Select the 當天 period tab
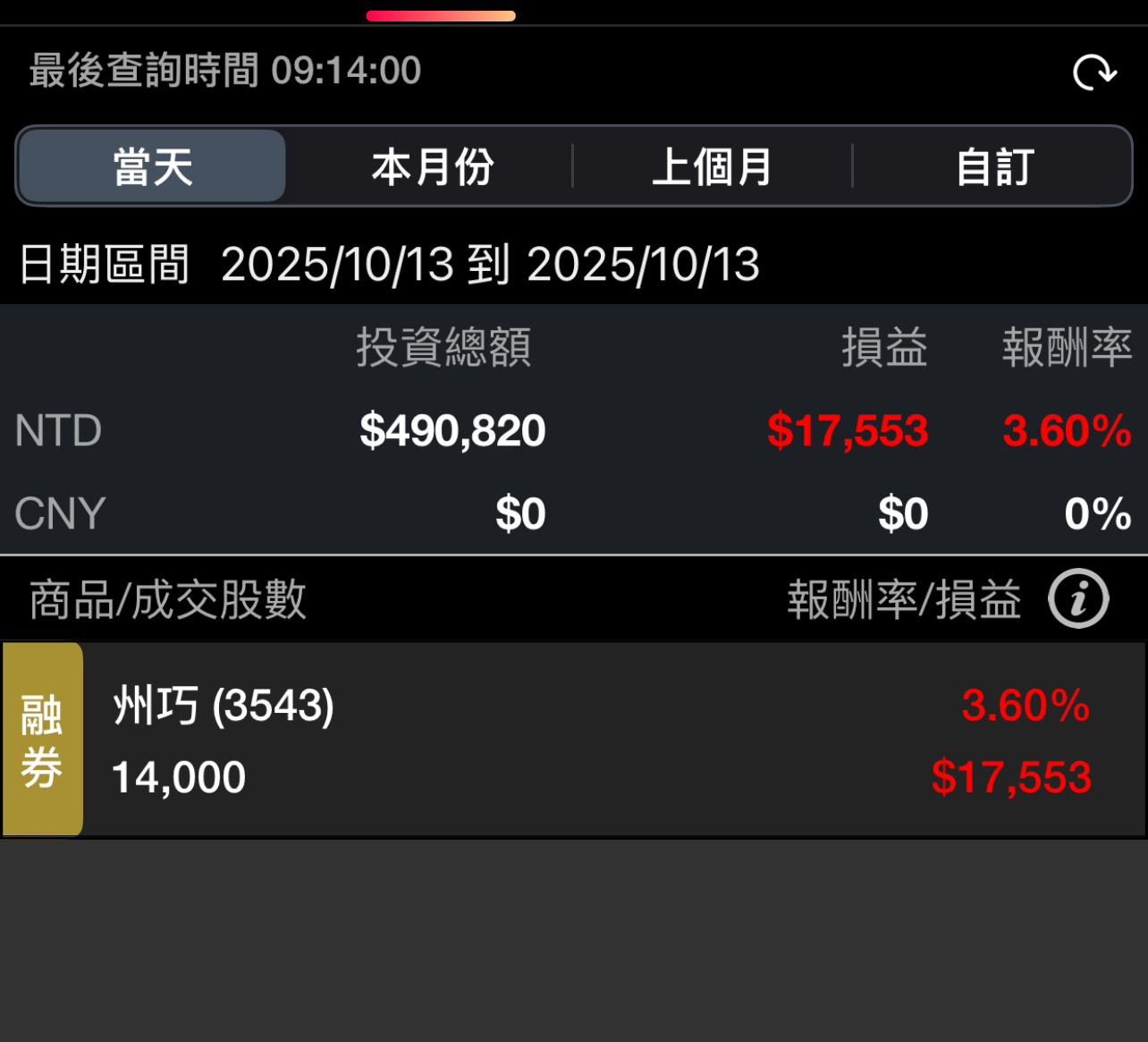Image resolution: width=1148 pixels, height=1042 pixels. [153, 167]
